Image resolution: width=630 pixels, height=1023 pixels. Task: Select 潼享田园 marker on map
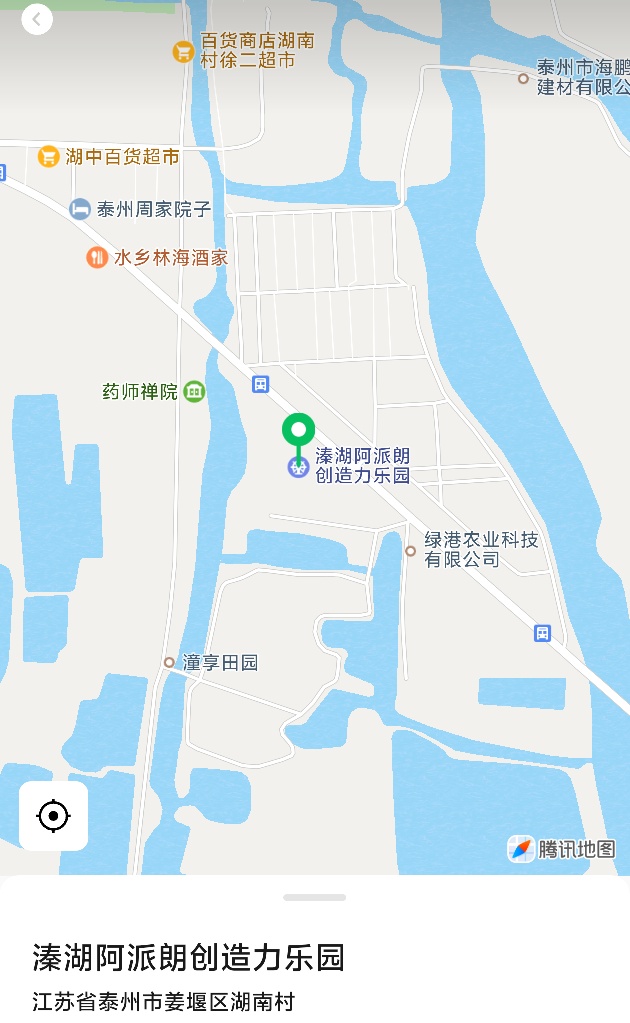[170, 662]
